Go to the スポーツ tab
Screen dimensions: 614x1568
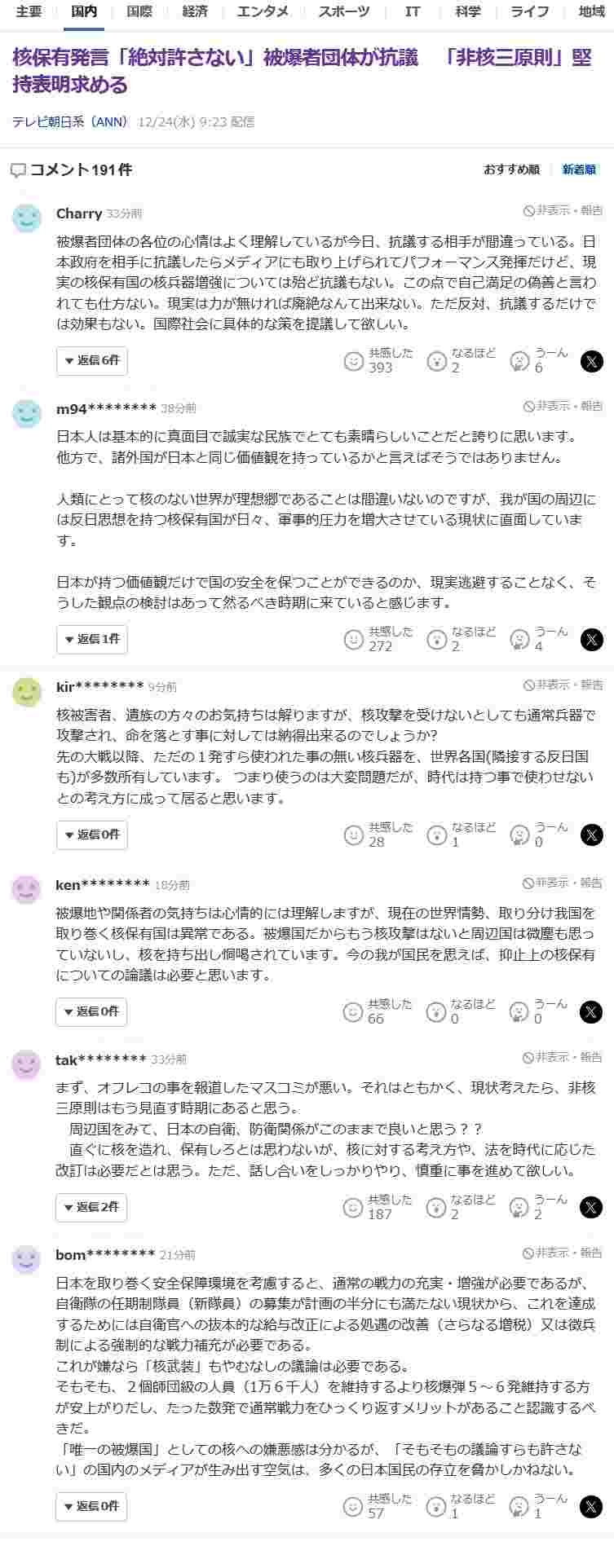(343, 11)
